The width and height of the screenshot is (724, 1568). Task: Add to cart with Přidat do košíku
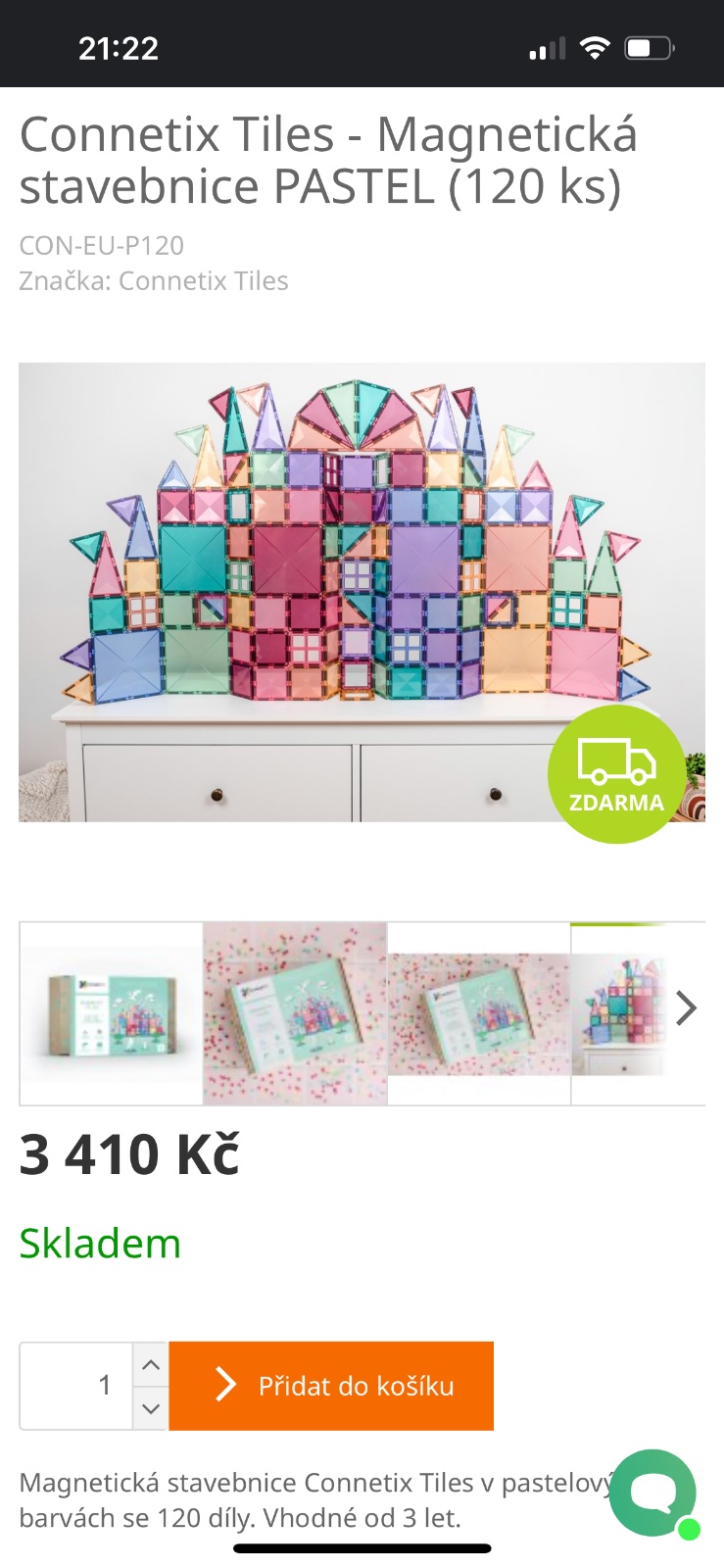pyautogui.click(x=331, y=1386)
